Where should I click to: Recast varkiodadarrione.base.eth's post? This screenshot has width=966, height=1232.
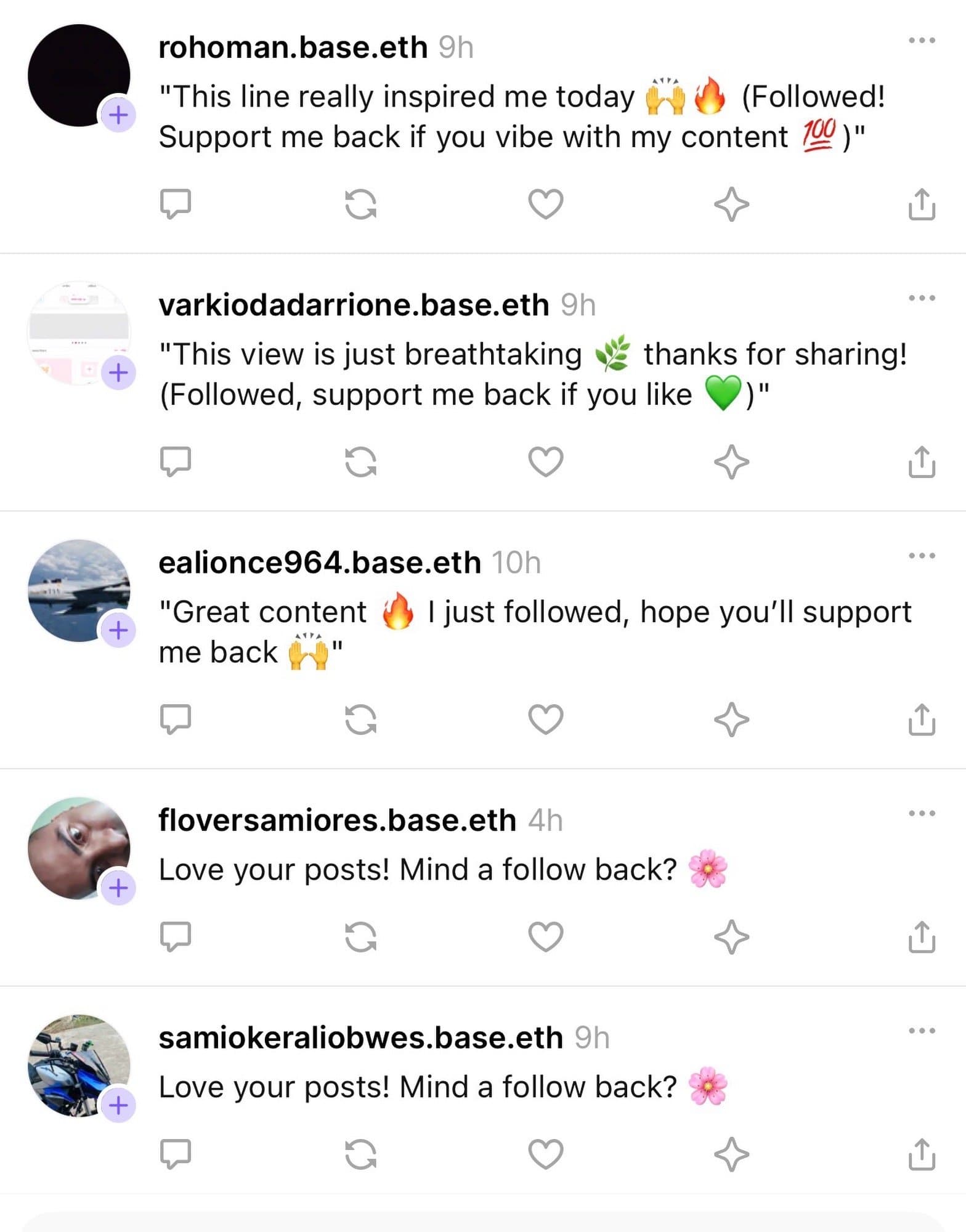tap(360, 461)
